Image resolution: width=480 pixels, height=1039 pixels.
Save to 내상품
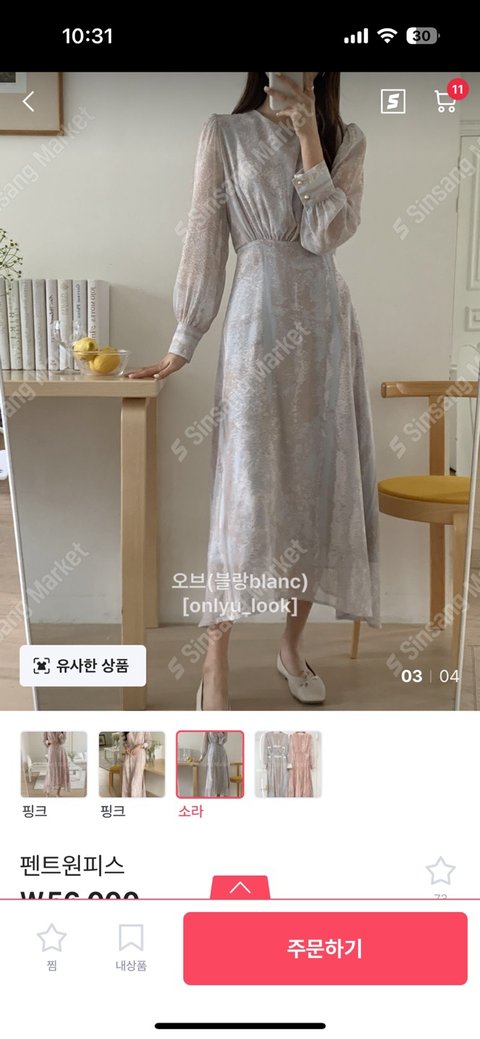tap(131, 948)
